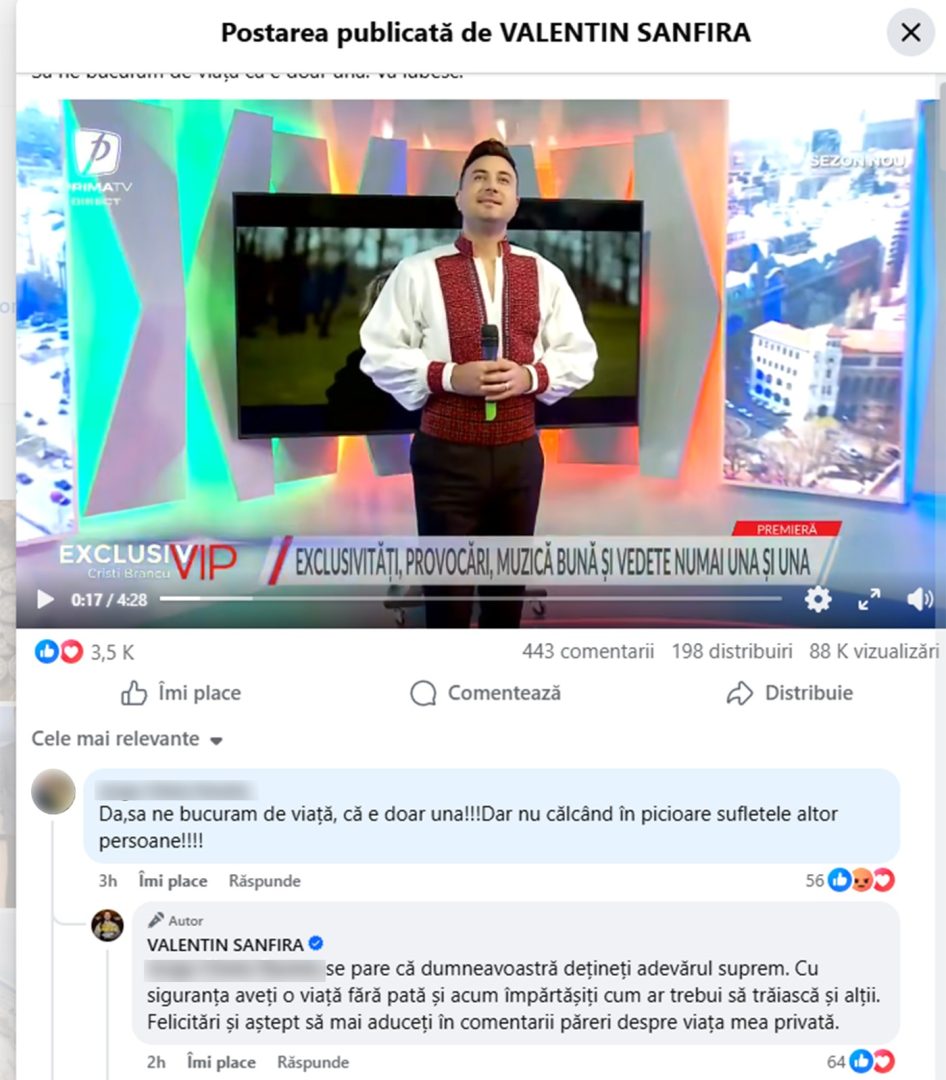This screenshot has width=946, height=1080.
Task: Reply to the first comment via Răspunde
Action: [264, 881]
